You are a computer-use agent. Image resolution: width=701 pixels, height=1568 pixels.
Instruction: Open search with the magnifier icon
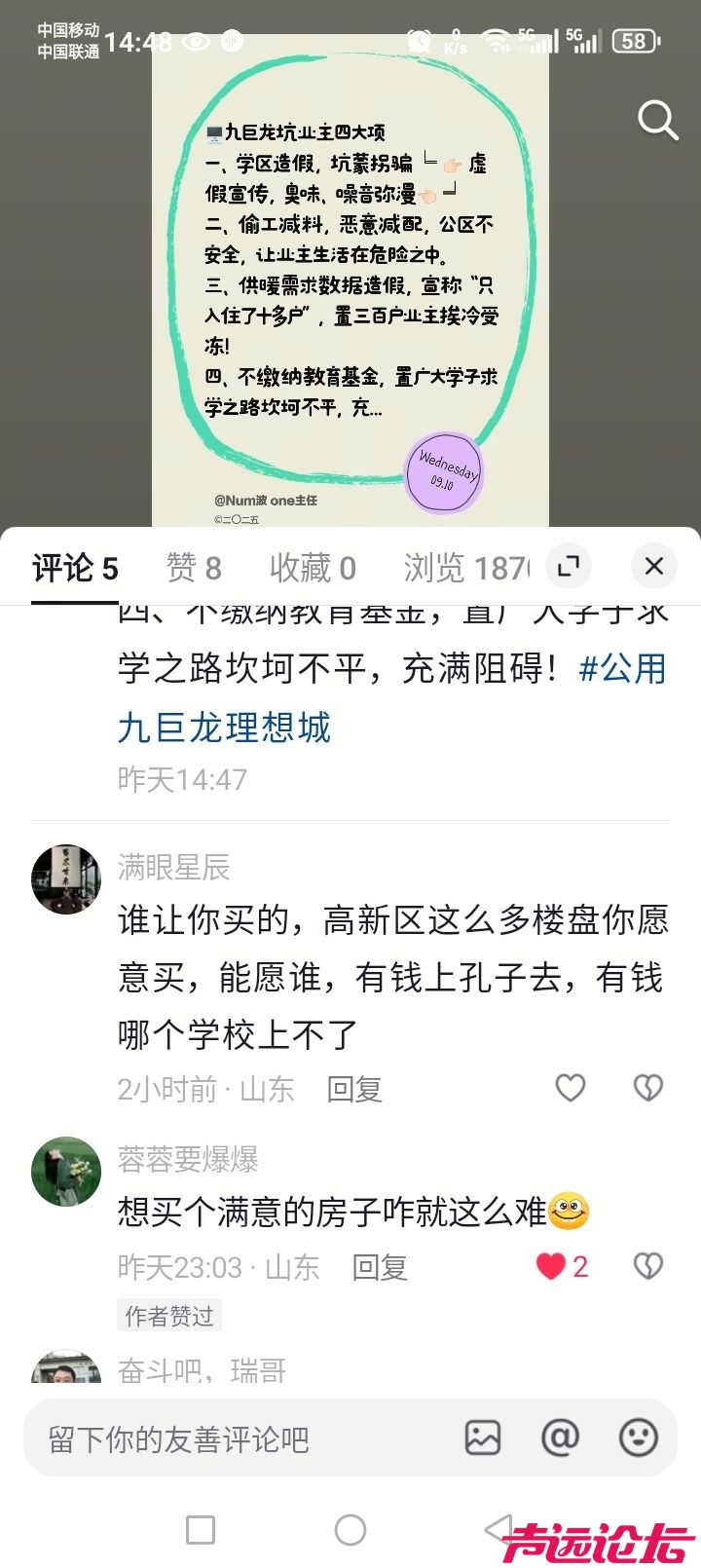(x=657, y=121)
